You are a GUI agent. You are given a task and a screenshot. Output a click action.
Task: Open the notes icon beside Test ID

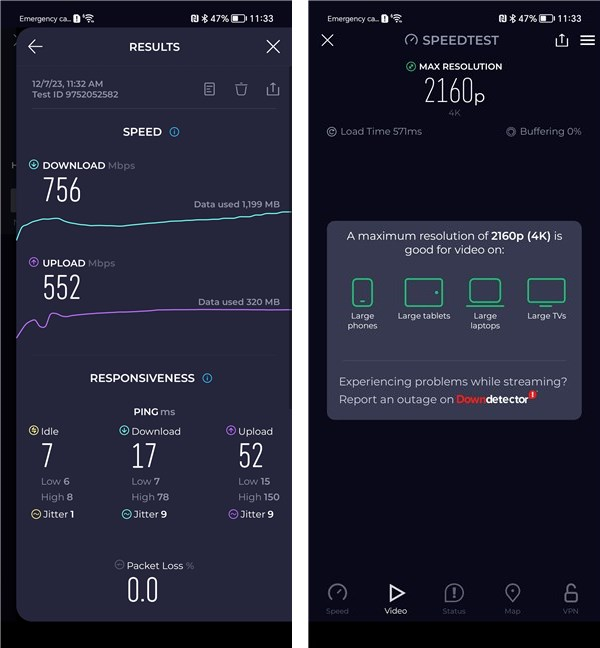209,89
